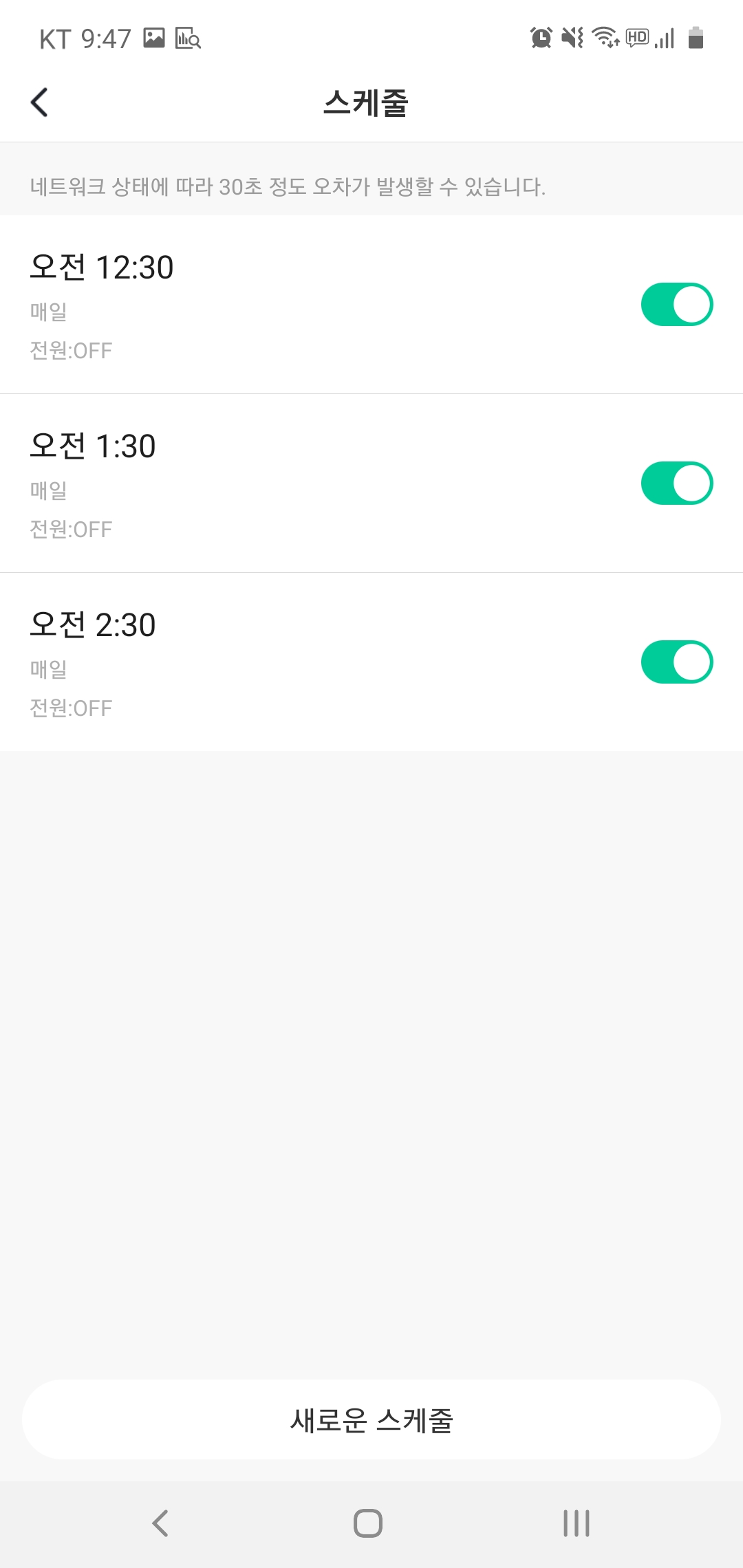The height and width of the screenshot is (1568, 743).
Task: Tap the screenshot/image icon next to clock
Action: click(153, 38)
